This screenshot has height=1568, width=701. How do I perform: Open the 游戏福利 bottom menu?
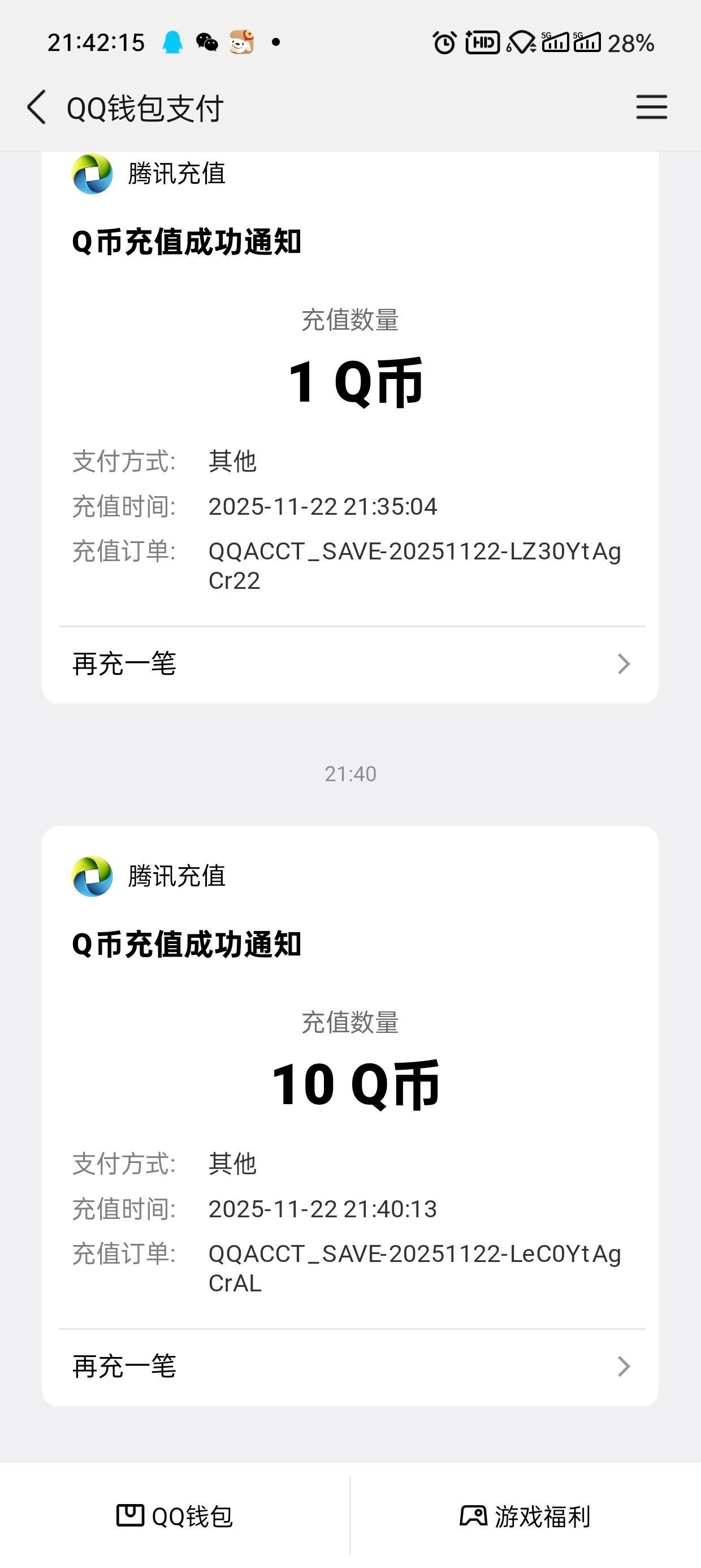[x=525, y=1515]
